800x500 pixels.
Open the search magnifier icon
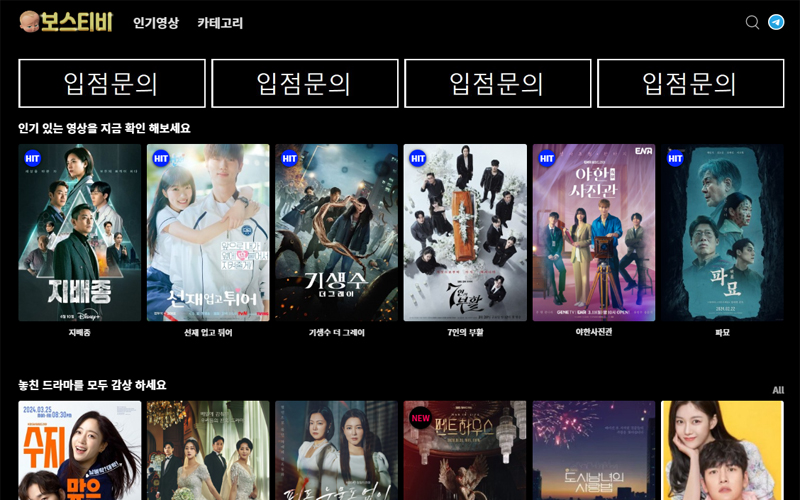753,22
